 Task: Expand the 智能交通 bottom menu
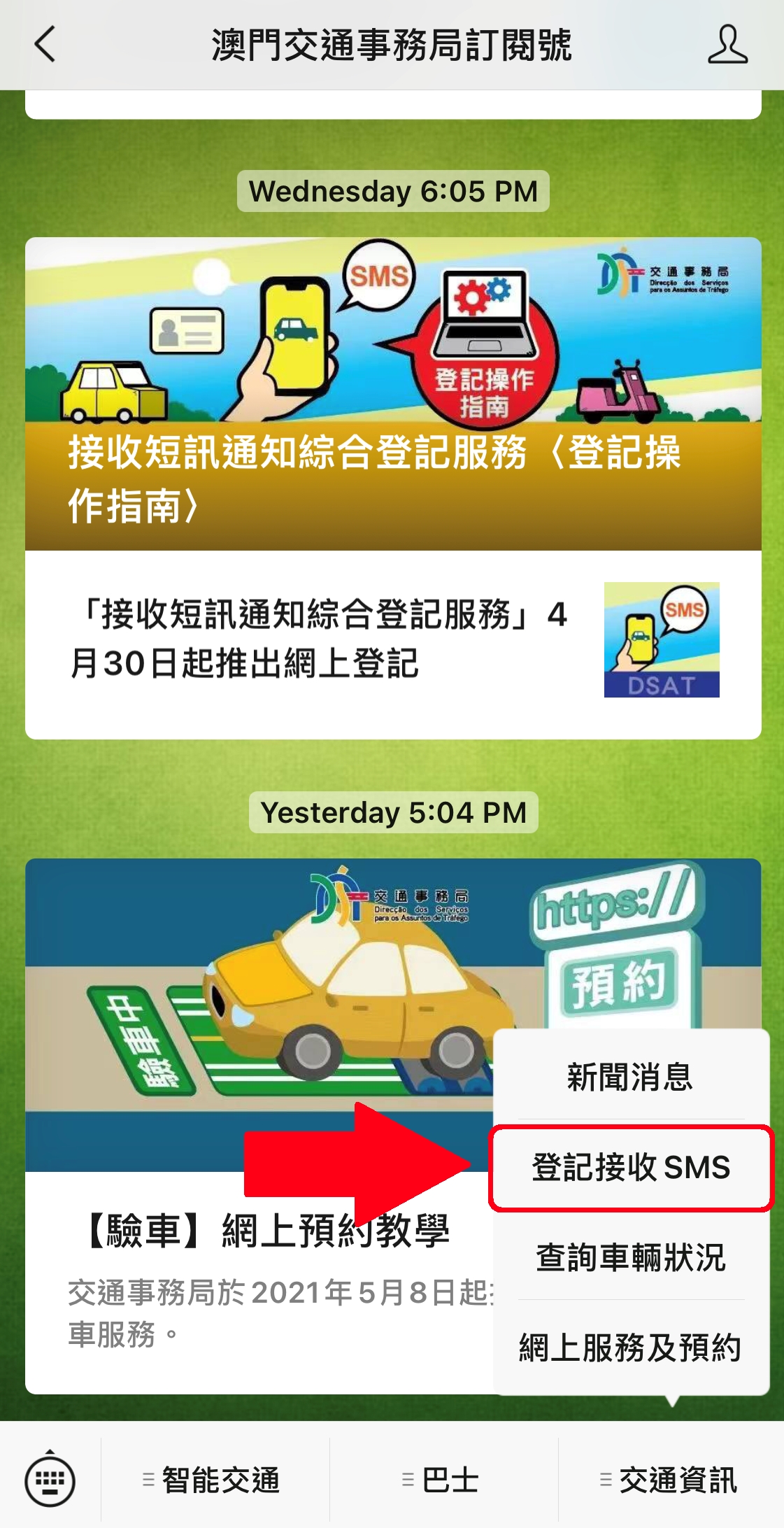[x=215, y=1480]
